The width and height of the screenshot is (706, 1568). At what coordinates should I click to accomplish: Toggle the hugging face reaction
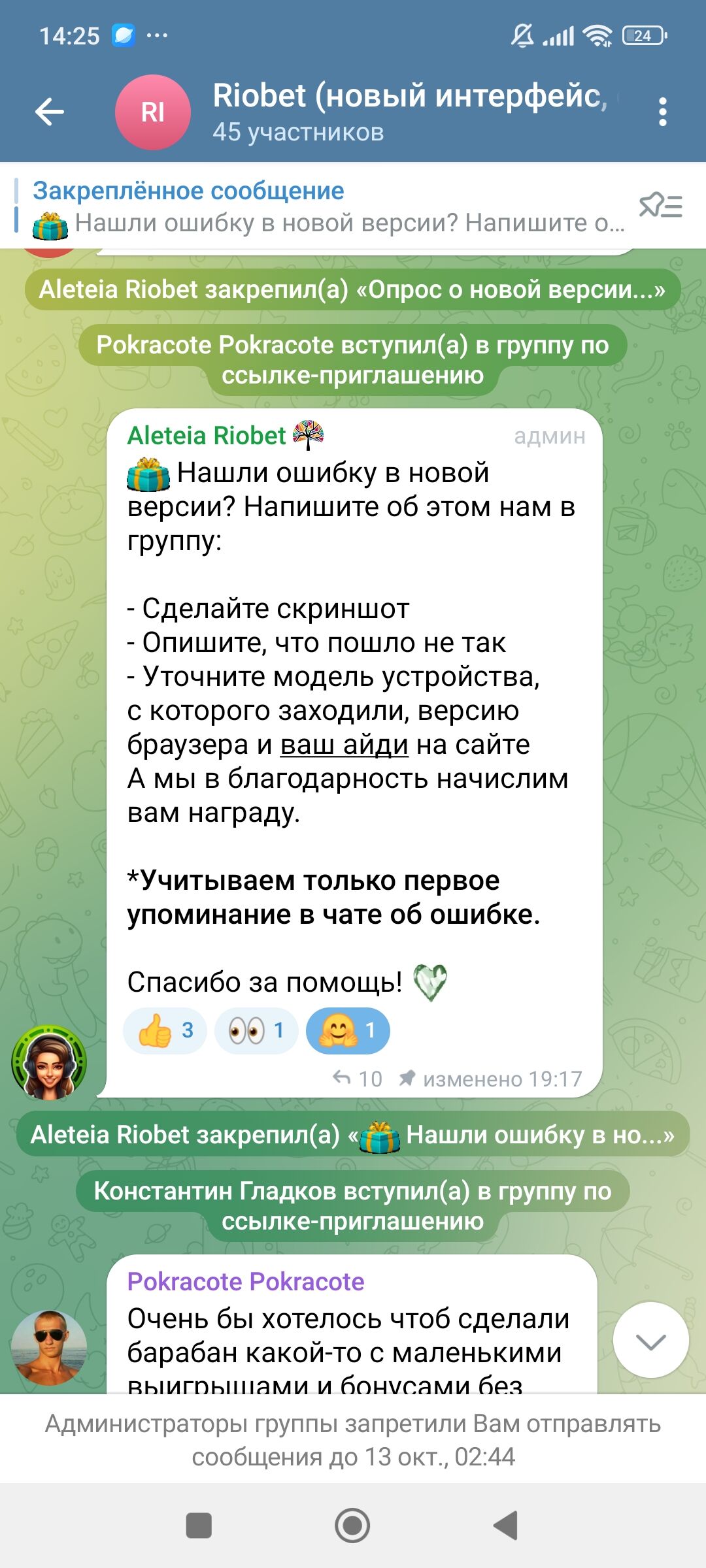(348, 1030)
